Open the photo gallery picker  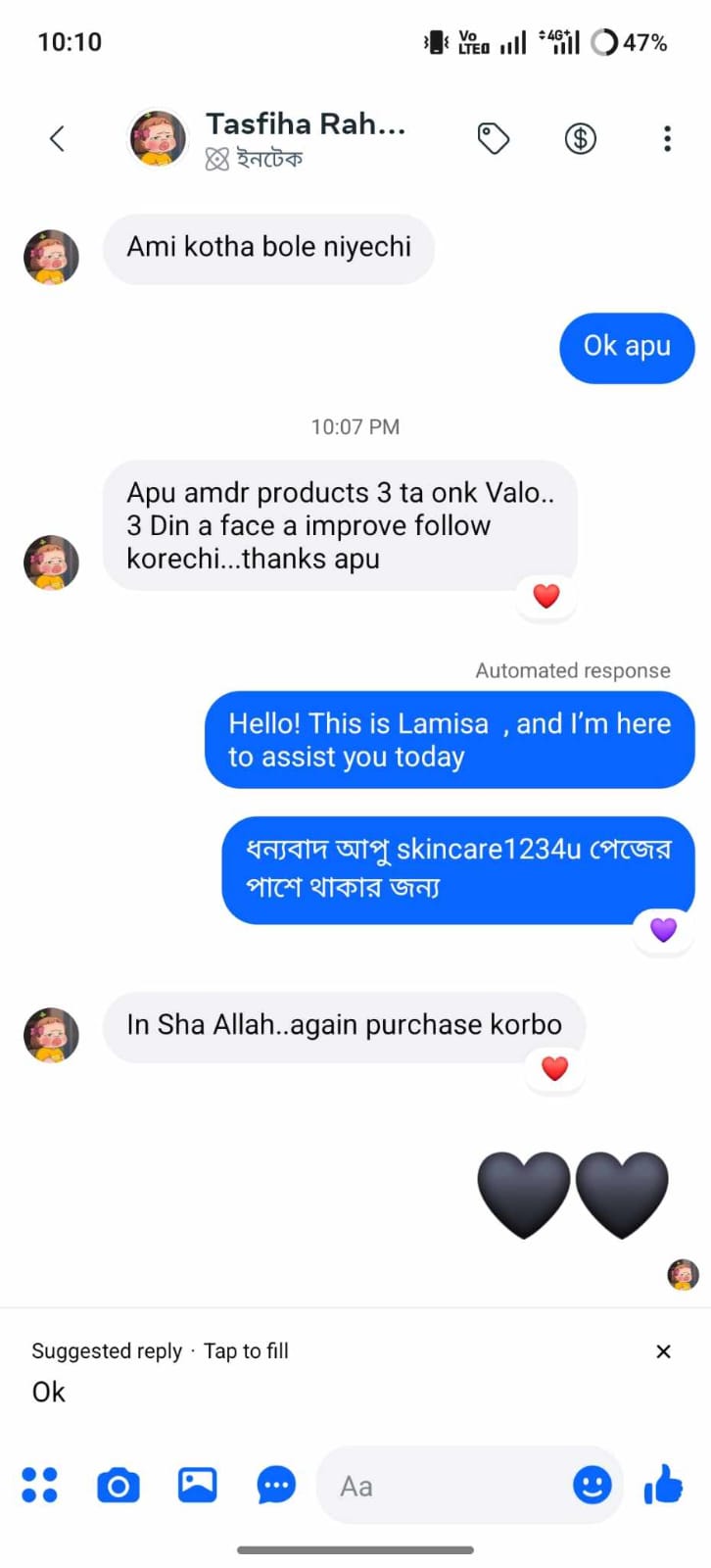(x=197, y=1485)
